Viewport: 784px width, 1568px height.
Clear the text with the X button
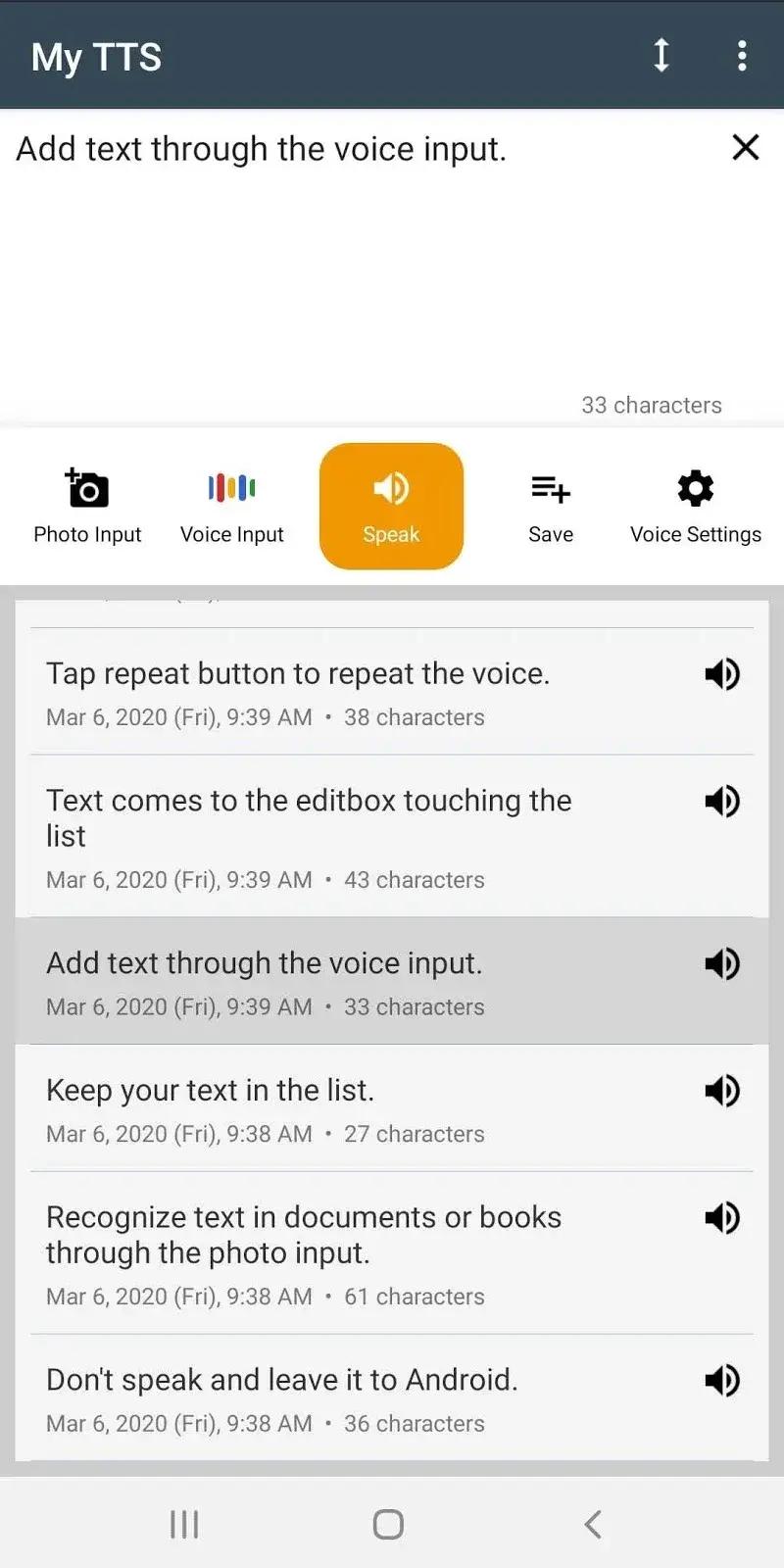[x=746, y=148]
